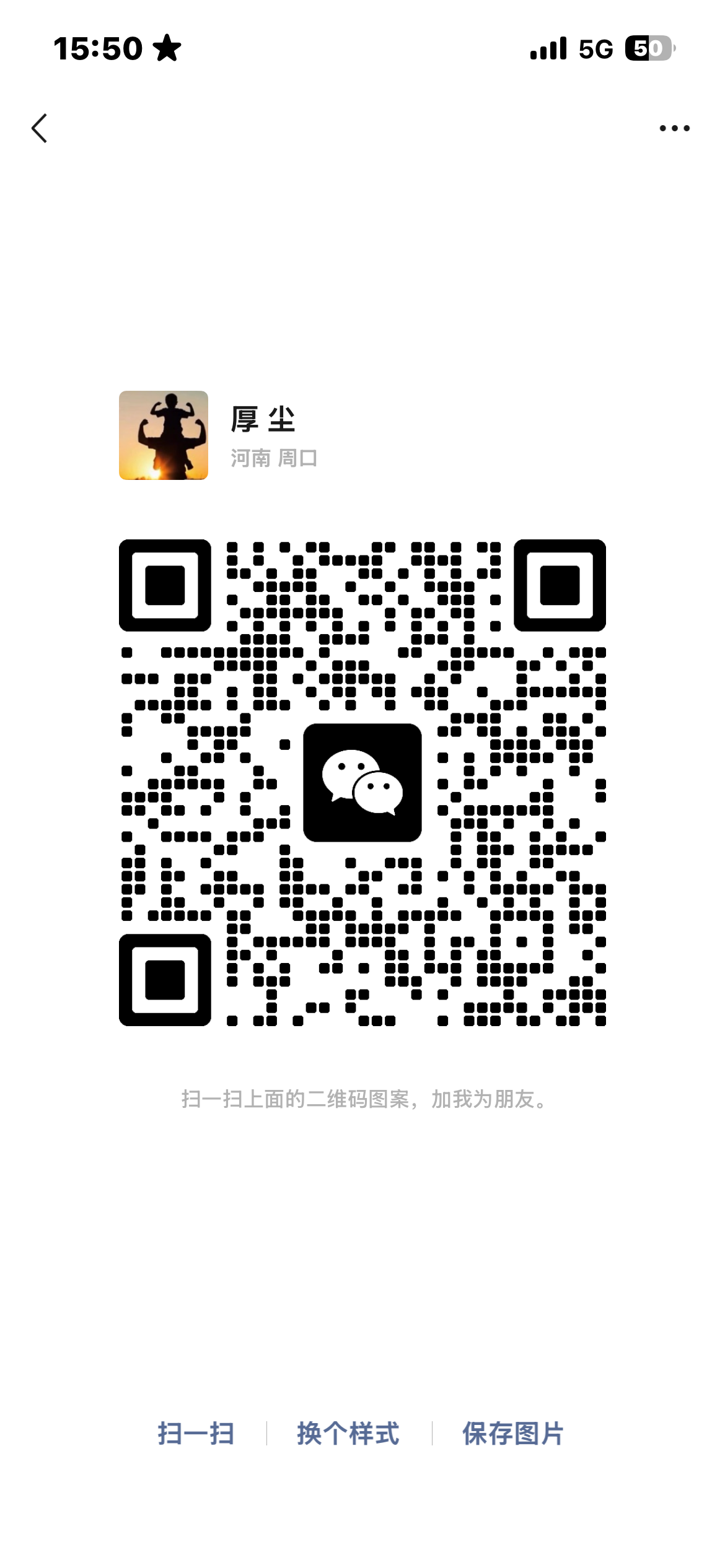Viewport: 725px width, 1568px height.
Task: Go back using the top-left arrow
Action: pyautogui.click(x=40, y=128)
